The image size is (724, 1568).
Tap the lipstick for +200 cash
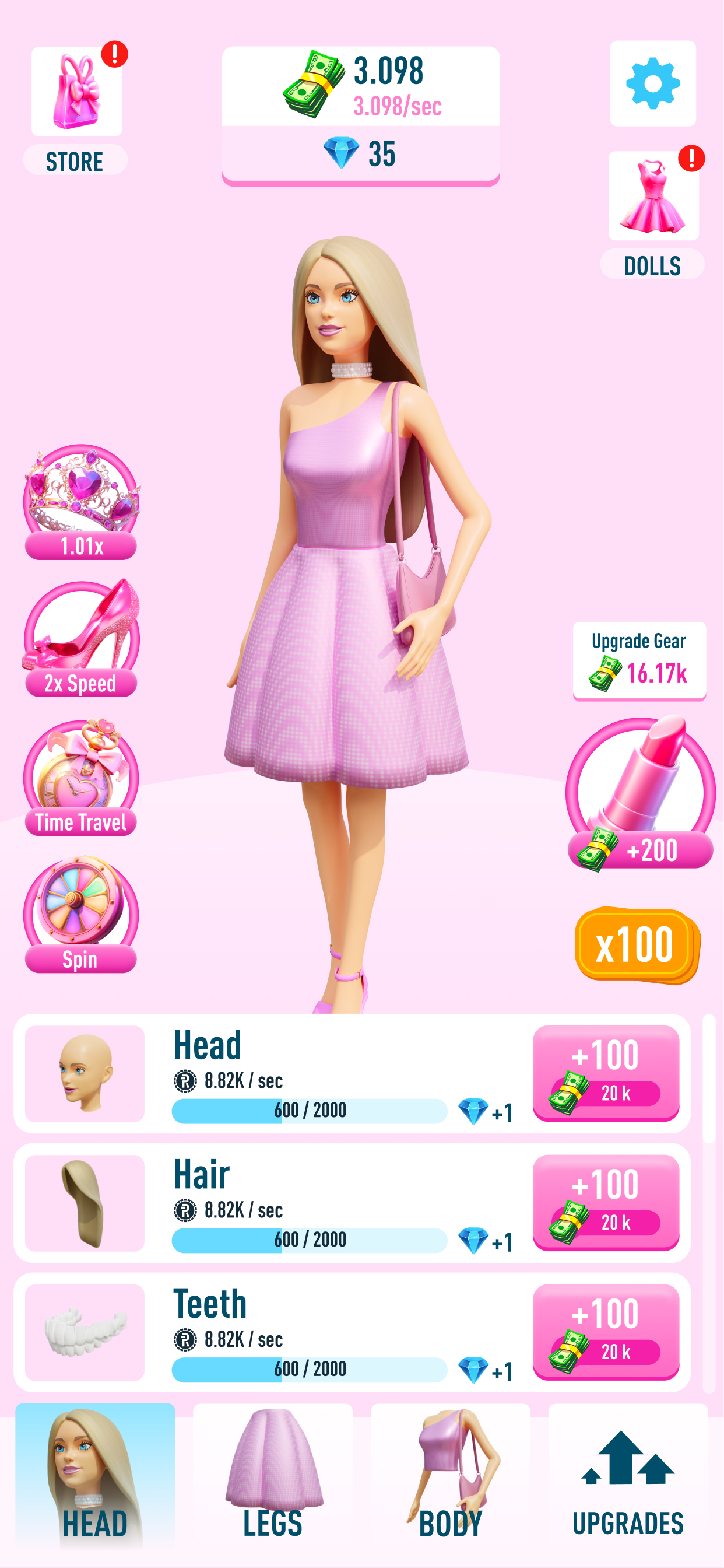point(640,793)
